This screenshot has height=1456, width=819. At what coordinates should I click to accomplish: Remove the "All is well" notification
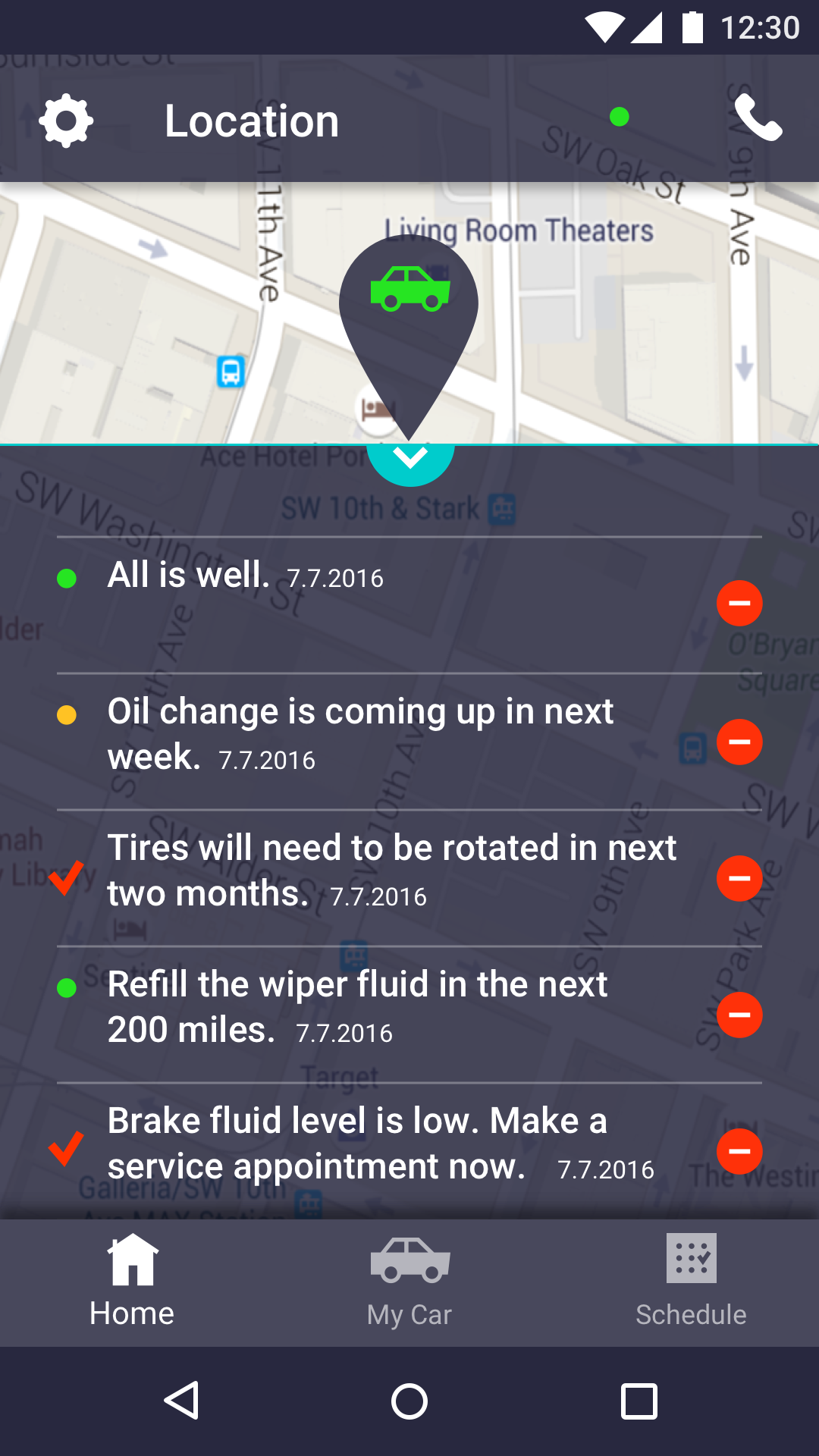pos(739,604)
